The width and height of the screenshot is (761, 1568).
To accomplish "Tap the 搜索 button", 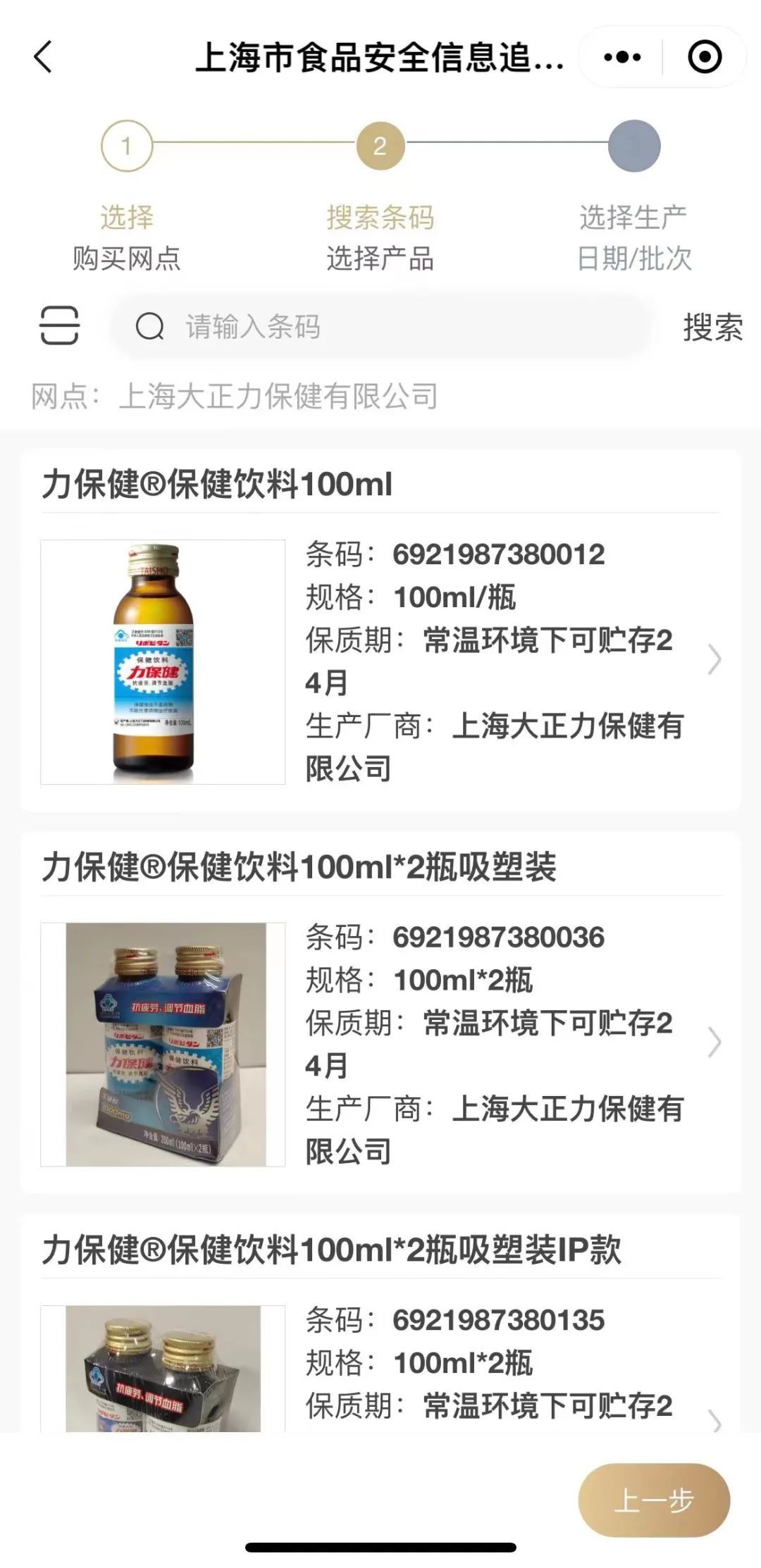I will coord(712,328).
